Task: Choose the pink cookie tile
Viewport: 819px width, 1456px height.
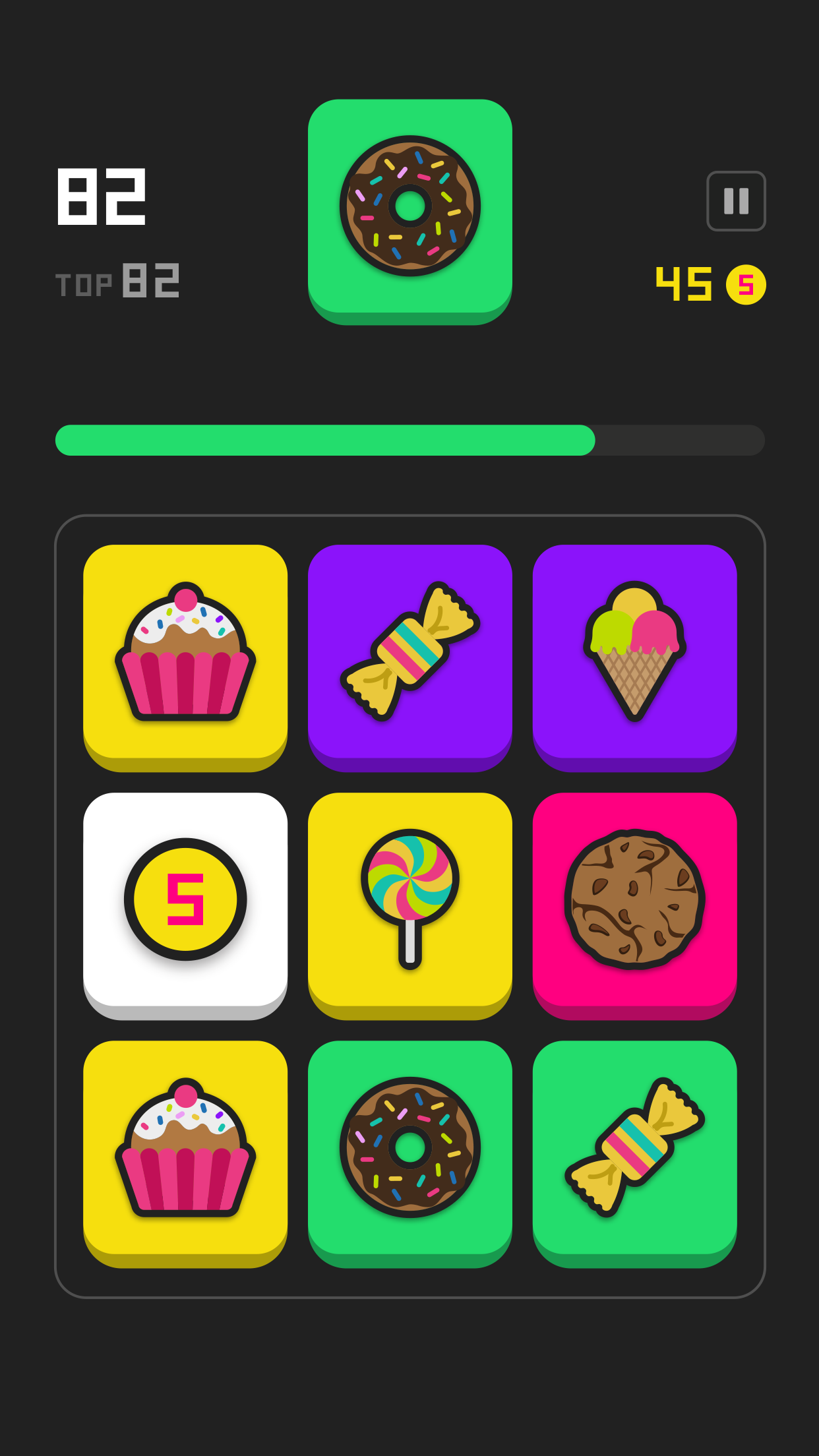Action: (634, 899)
